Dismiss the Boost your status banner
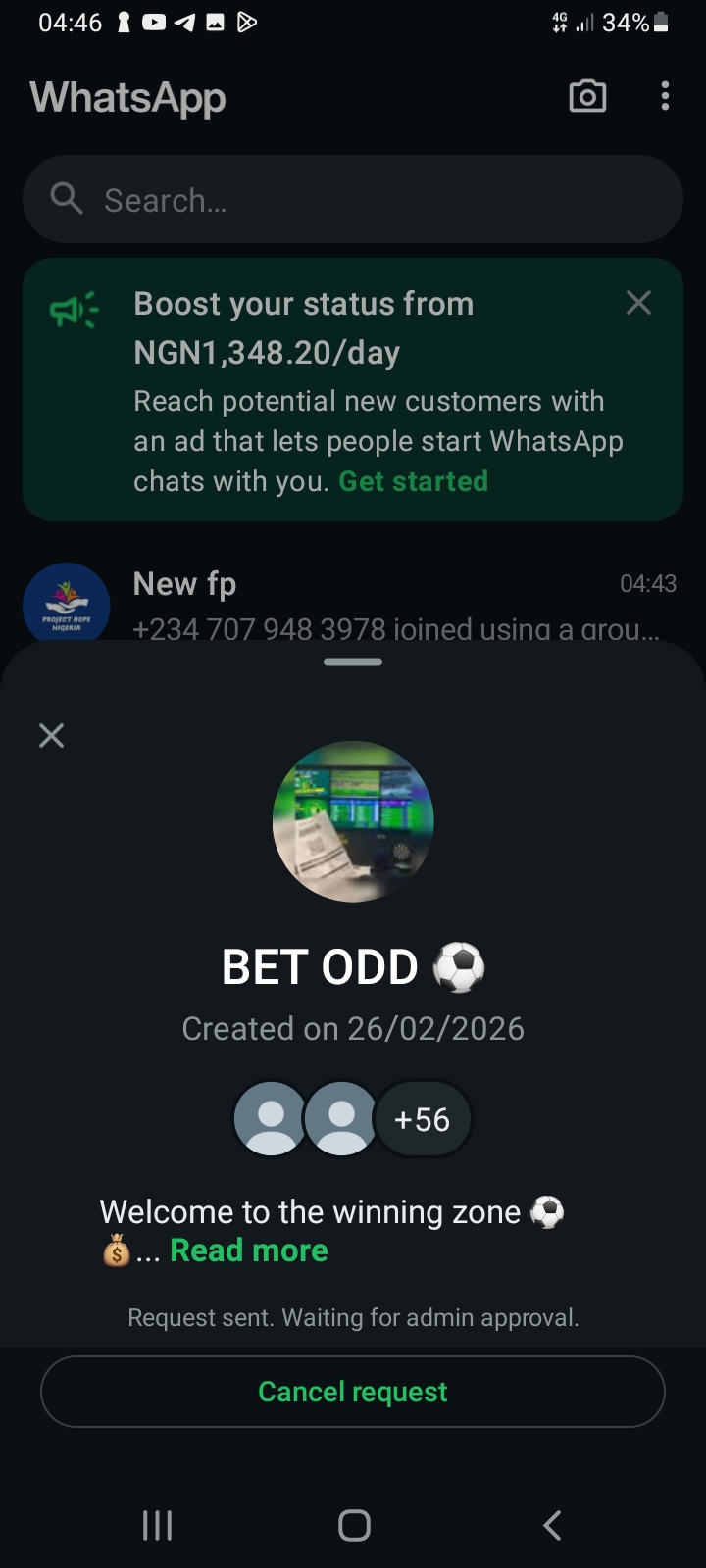706x1568 pixels. tap(638, 303)
